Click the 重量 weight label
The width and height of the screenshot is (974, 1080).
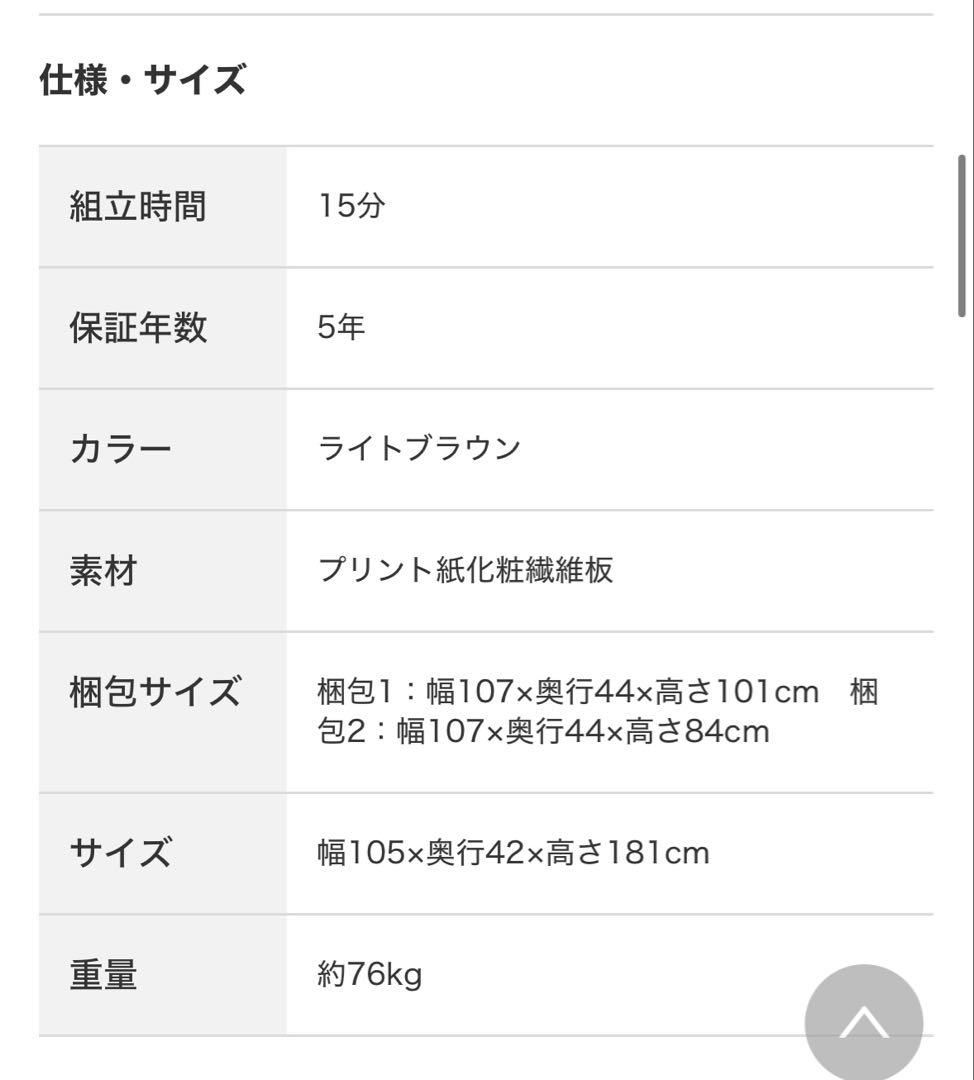point(101,973)
